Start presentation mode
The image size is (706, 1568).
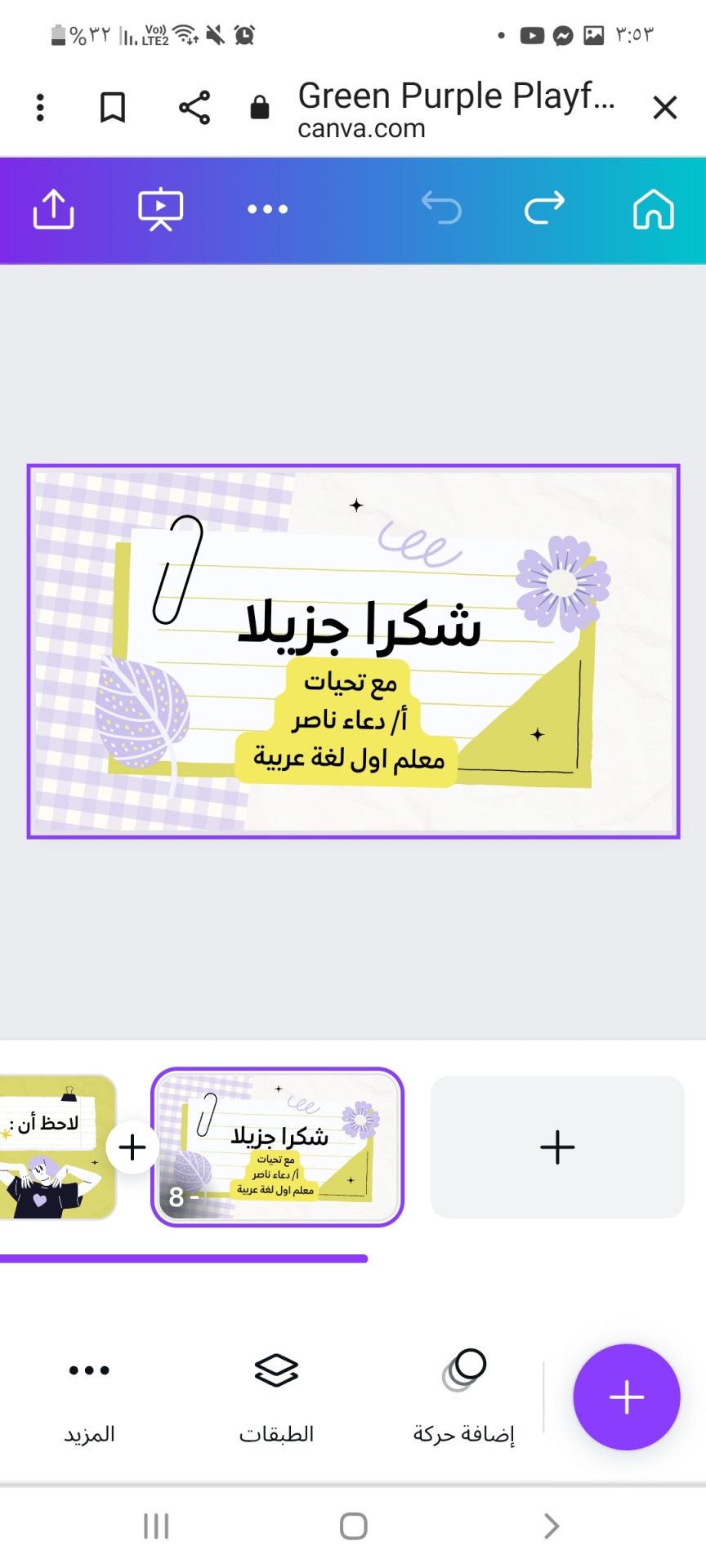pyautogui.click(x=160, y=209)
